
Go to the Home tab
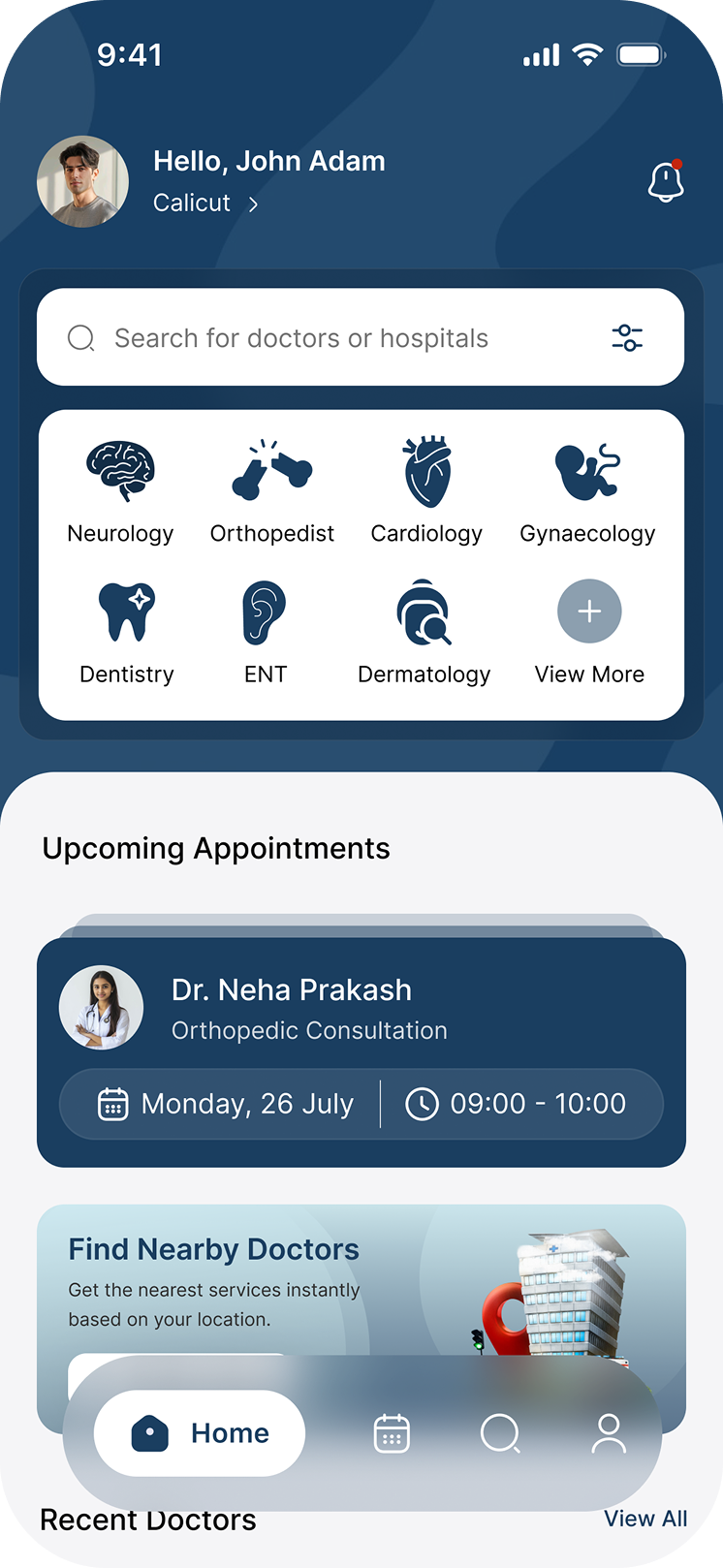[200, 1433]
